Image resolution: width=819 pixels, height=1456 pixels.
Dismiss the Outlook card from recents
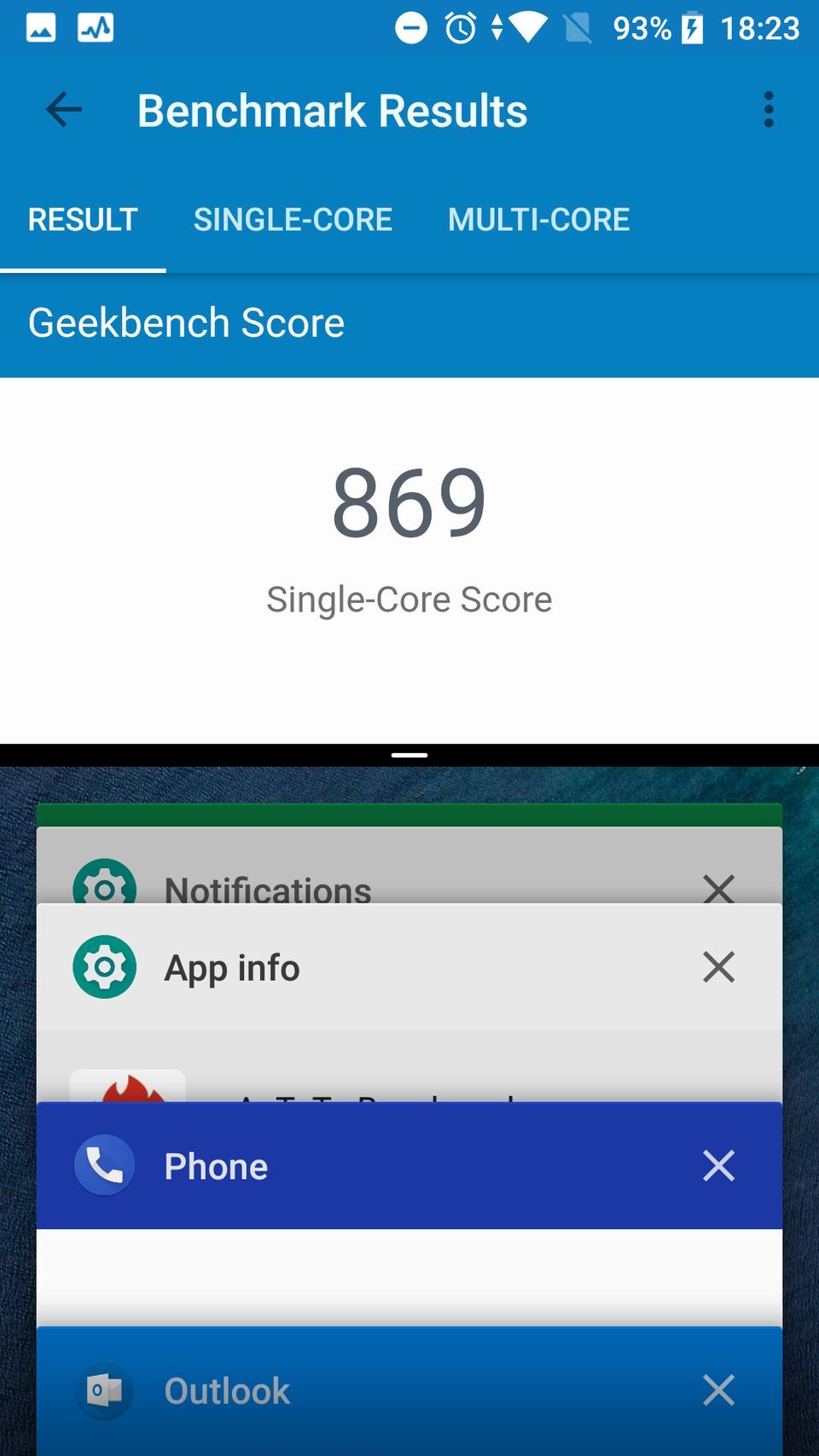[x=717, y=1389]
